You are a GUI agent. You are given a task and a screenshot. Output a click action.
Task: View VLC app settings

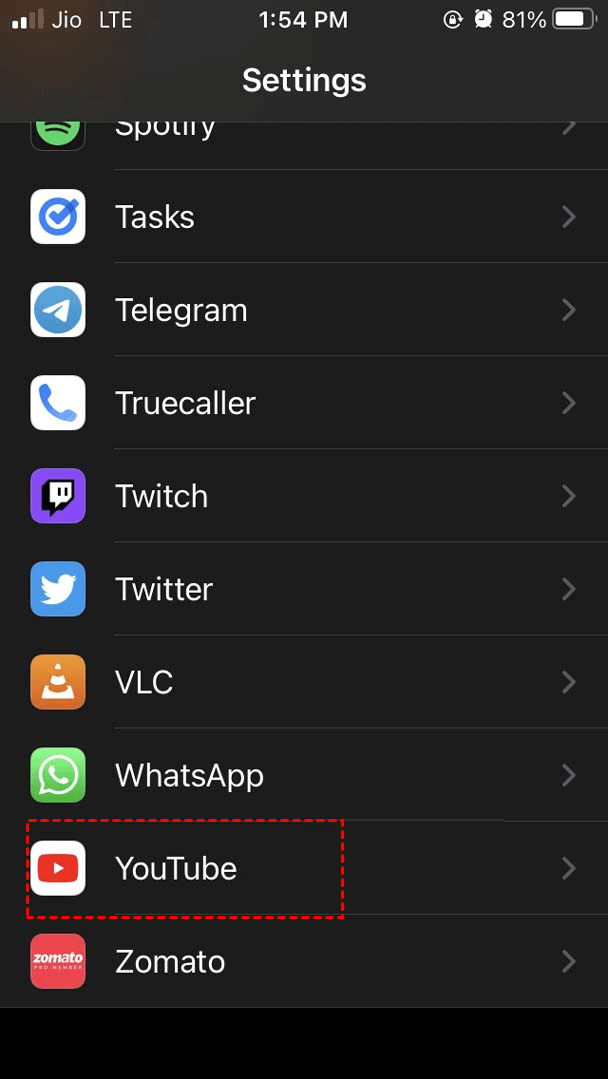(300, 682)
